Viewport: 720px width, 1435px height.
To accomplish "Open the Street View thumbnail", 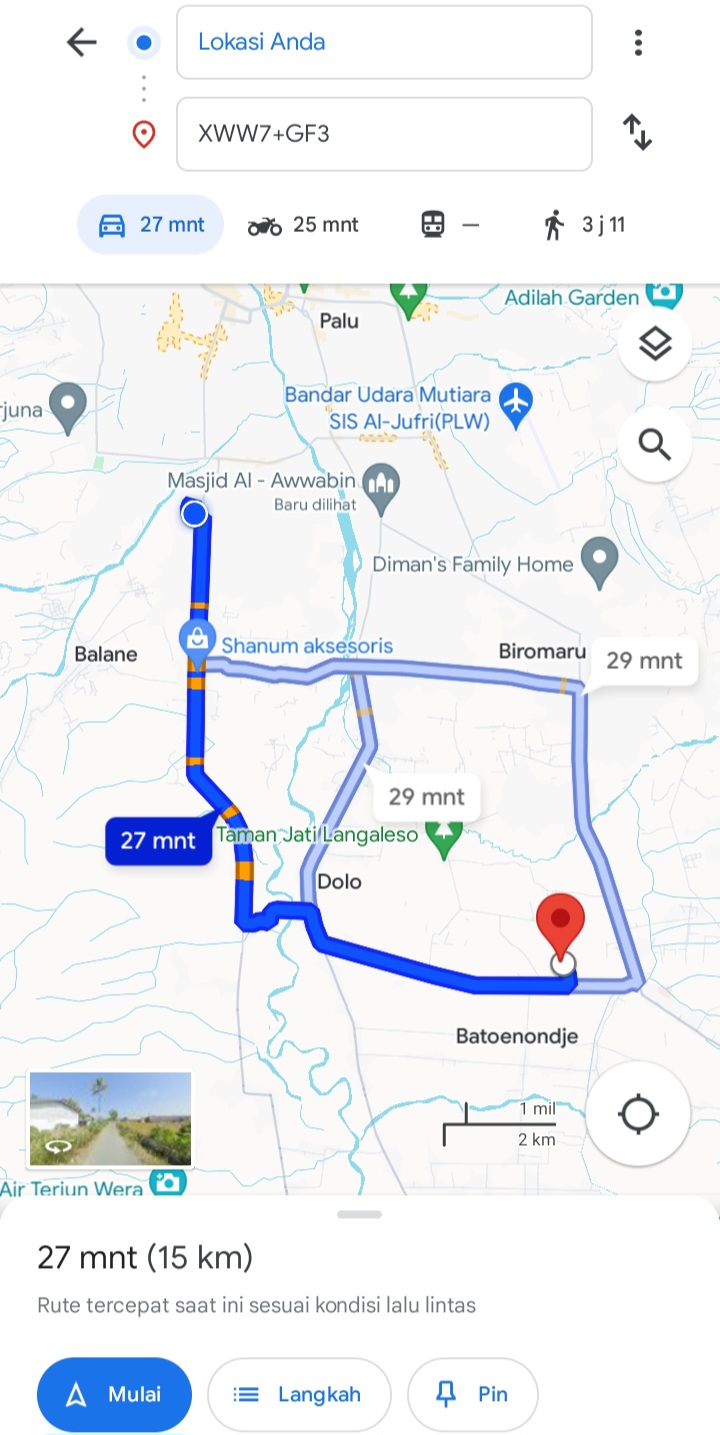I will (x=110, y=1119).
